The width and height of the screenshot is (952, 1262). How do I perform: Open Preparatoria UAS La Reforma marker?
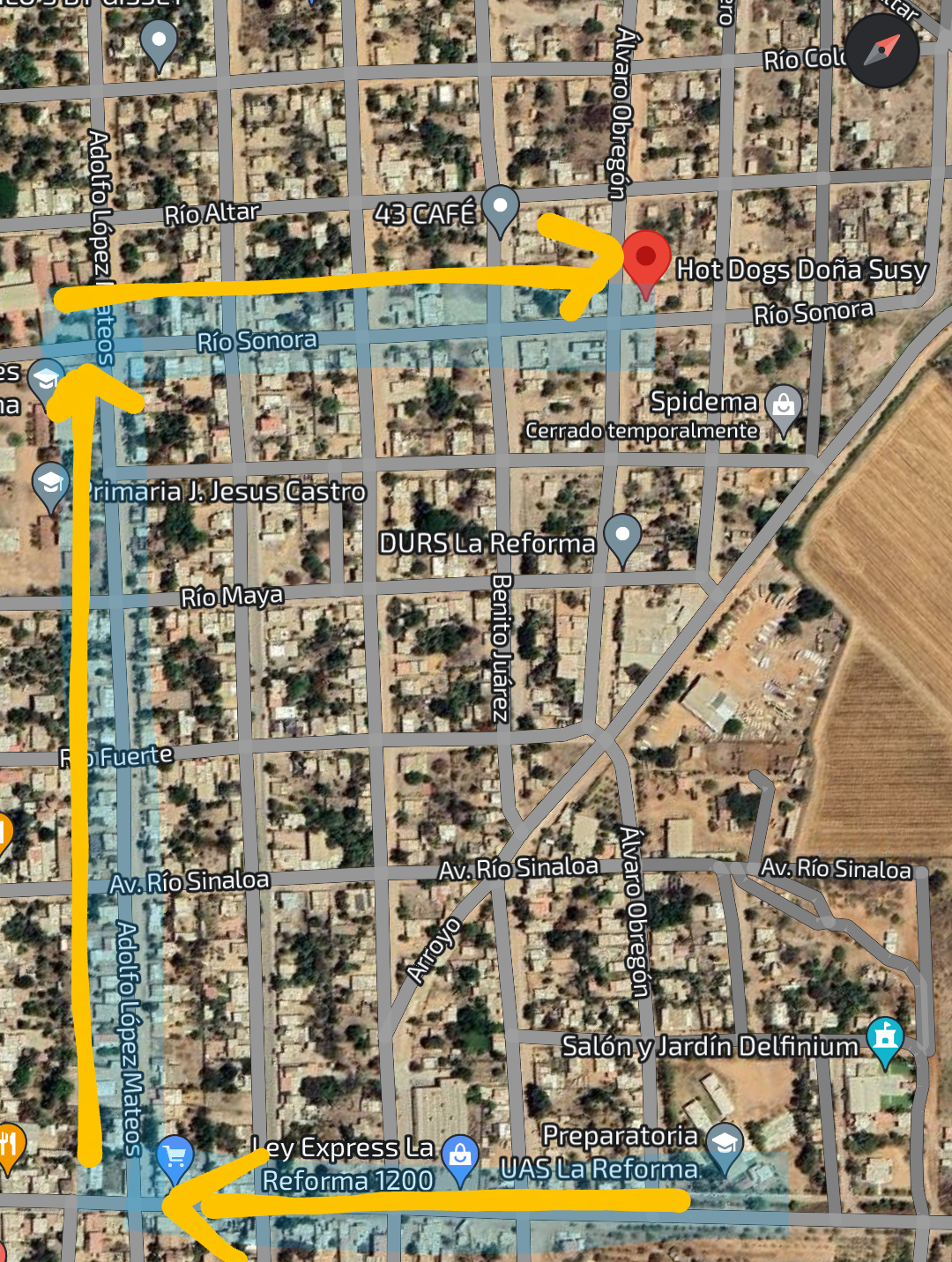pos(725,1145)
